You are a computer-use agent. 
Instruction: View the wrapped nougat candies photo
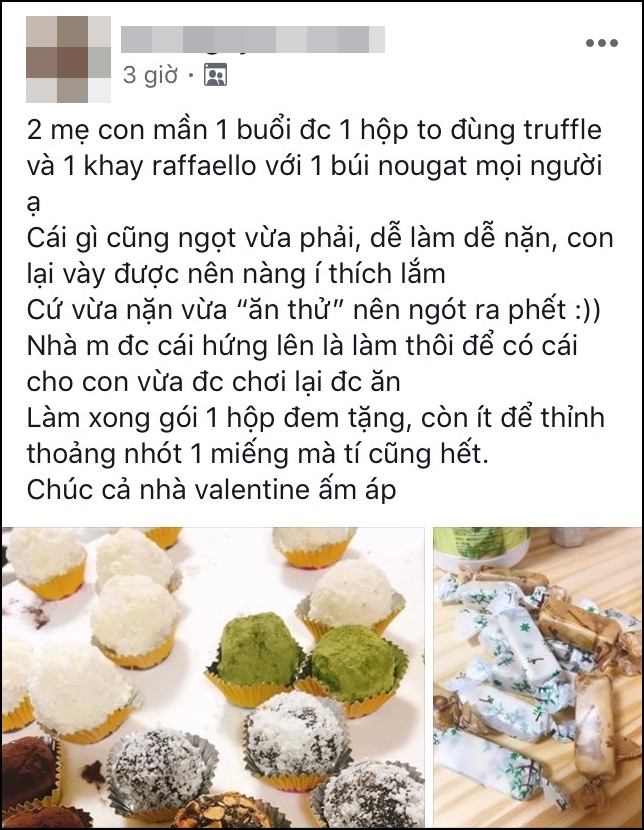(x=538, y=678)
